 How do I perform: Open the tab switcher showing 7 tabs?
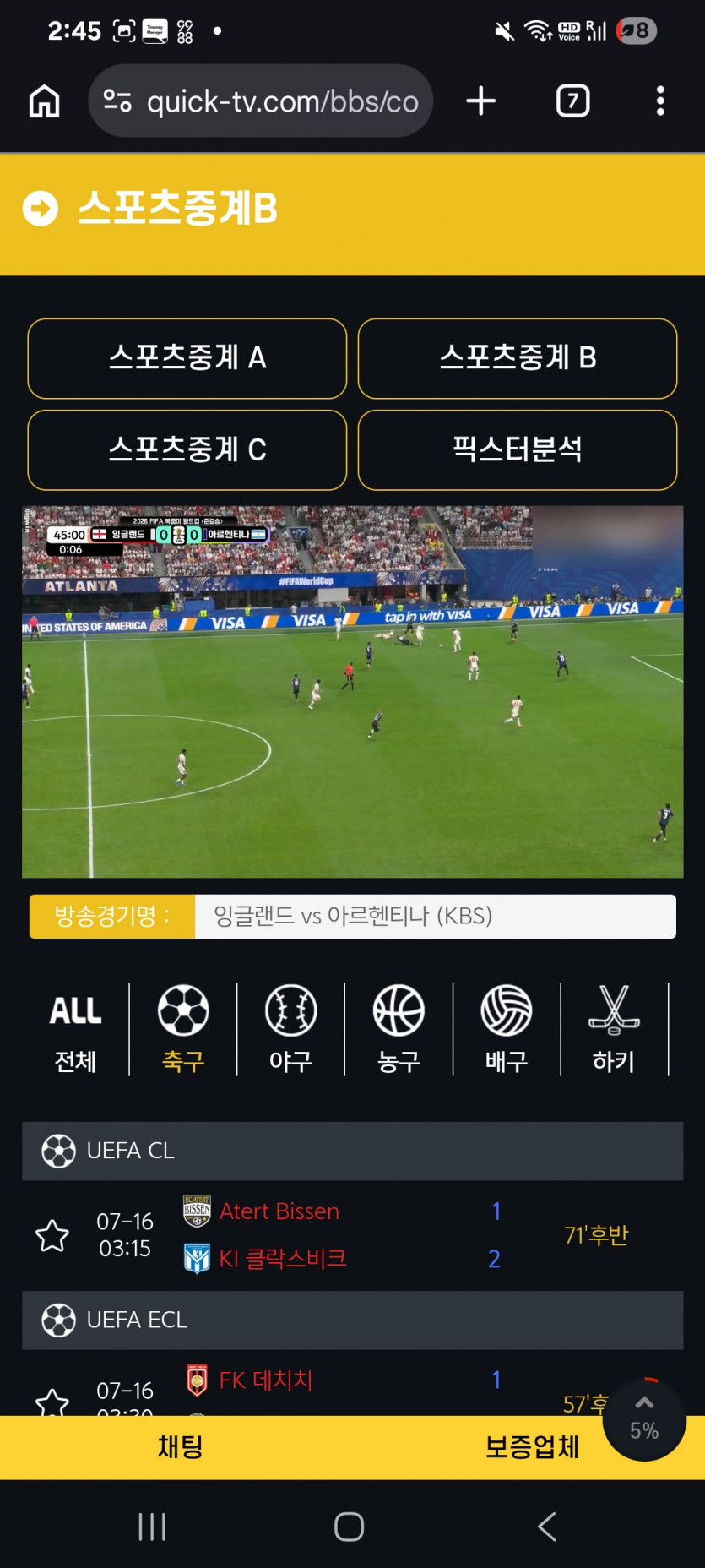point(573,101)
